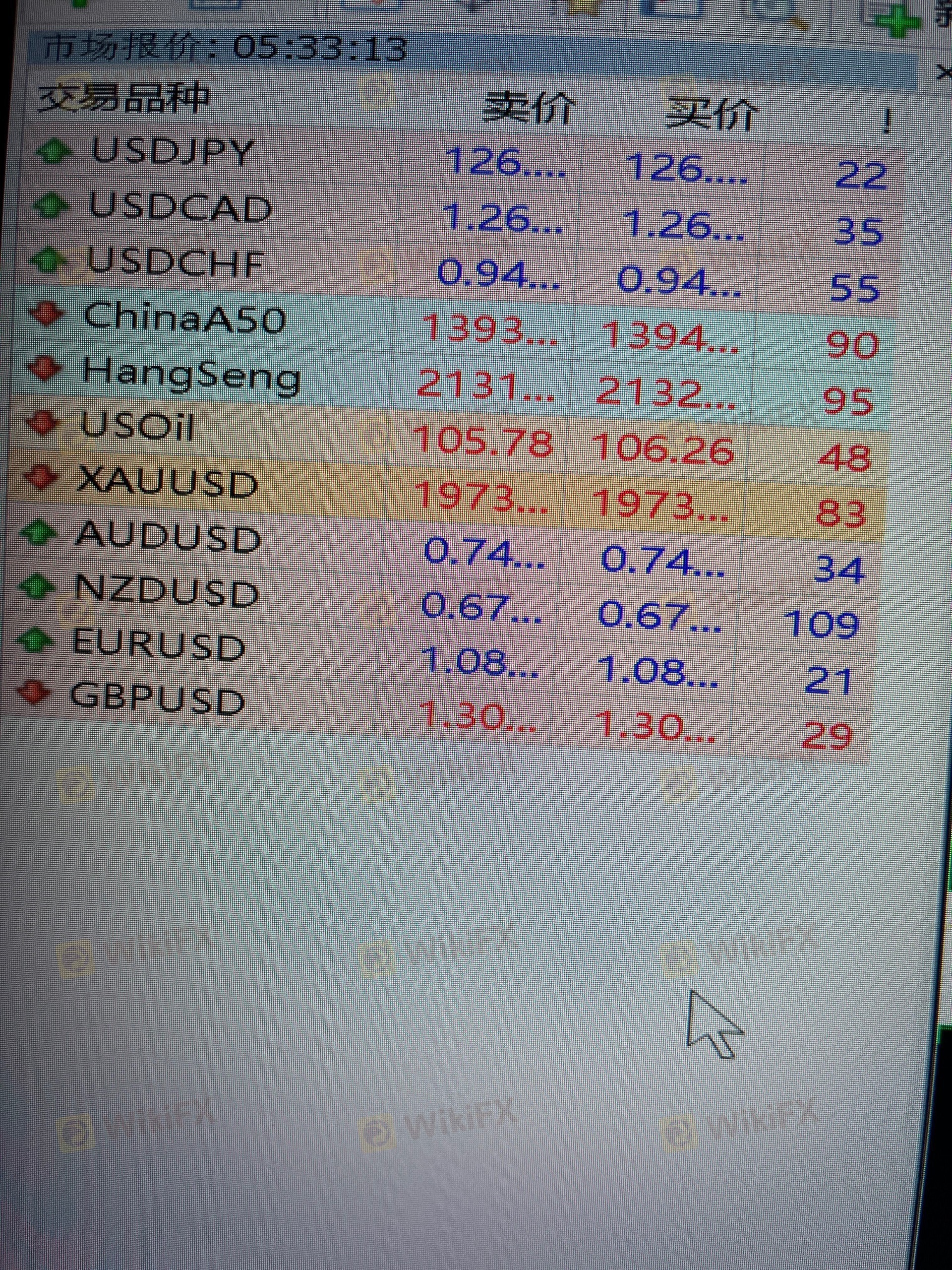This screenshot has width=952, height=1270.
Task: Select the AUDUSD symbol row
Action: 168,537
